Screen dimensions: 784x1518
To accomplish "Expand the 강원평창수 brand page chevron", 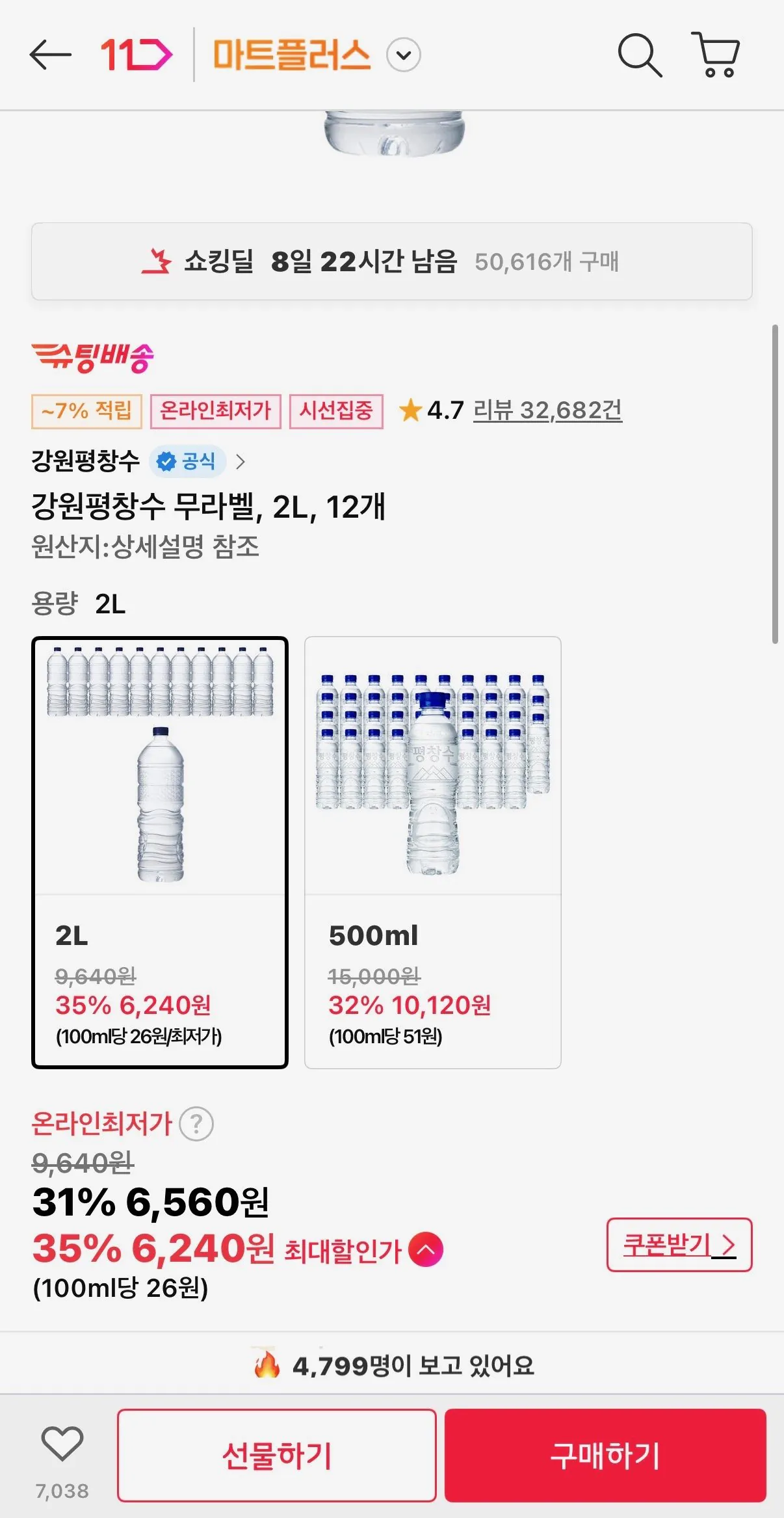I will [x=241, y=462].
